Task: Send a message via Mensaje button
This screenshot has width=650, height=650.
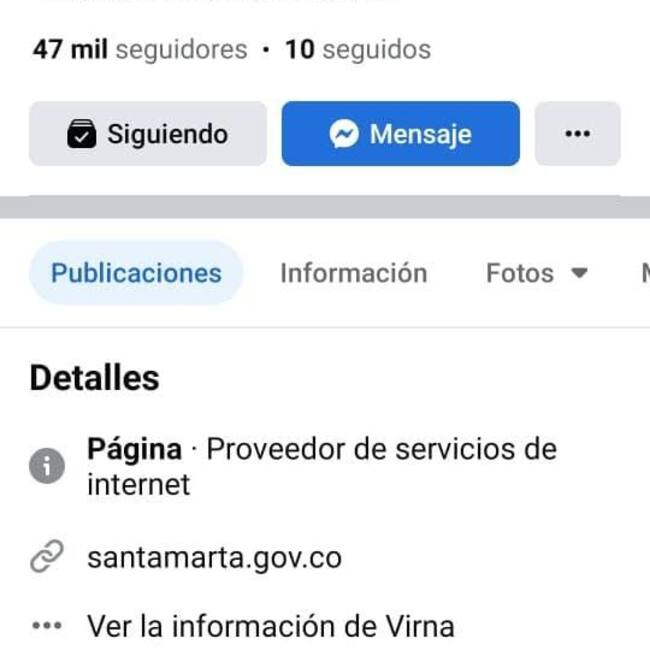Action: [x=400, y=134]
